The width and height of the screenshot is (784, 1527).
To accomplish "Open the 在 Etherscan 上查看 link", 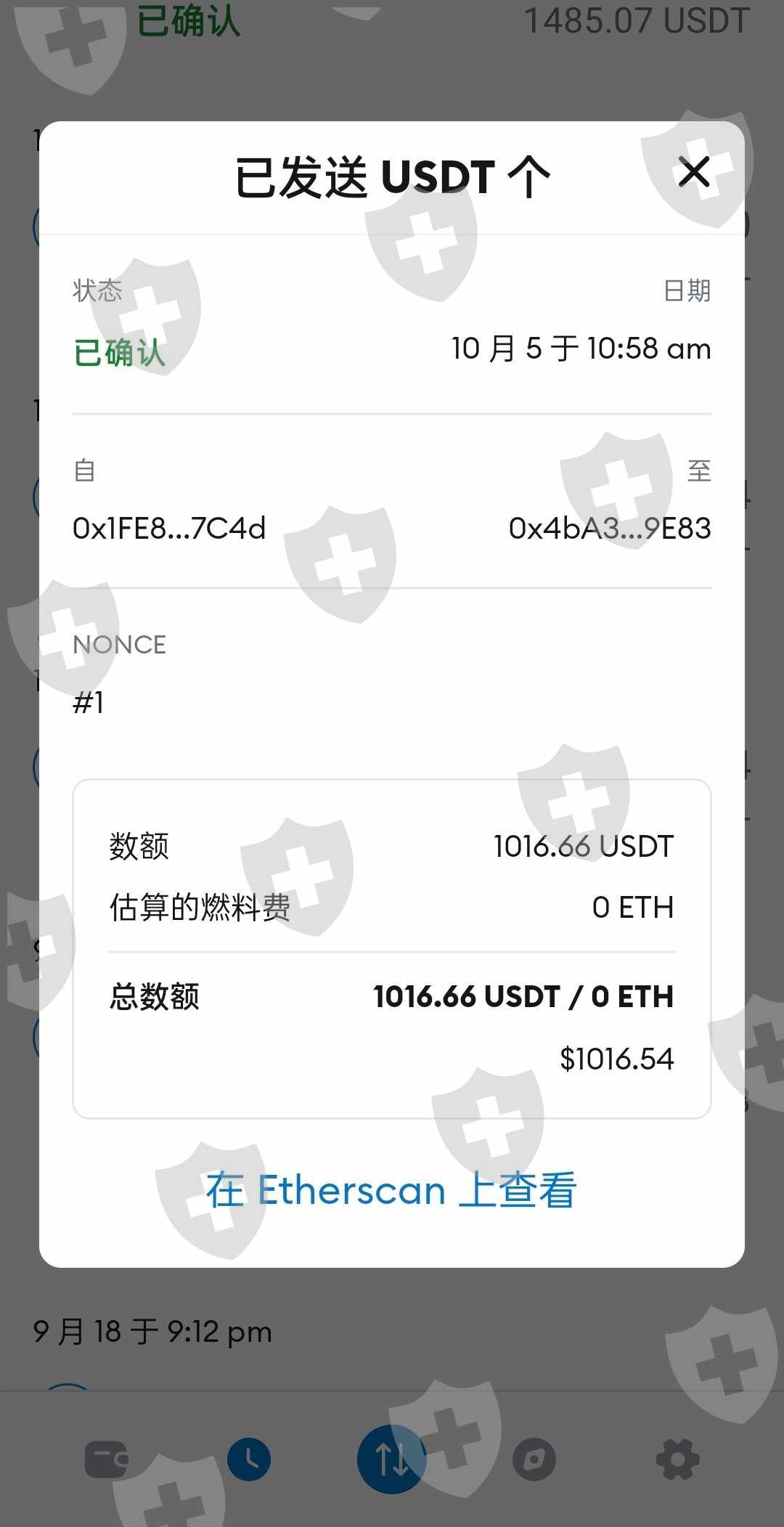I will click(x=391, y=1190).
